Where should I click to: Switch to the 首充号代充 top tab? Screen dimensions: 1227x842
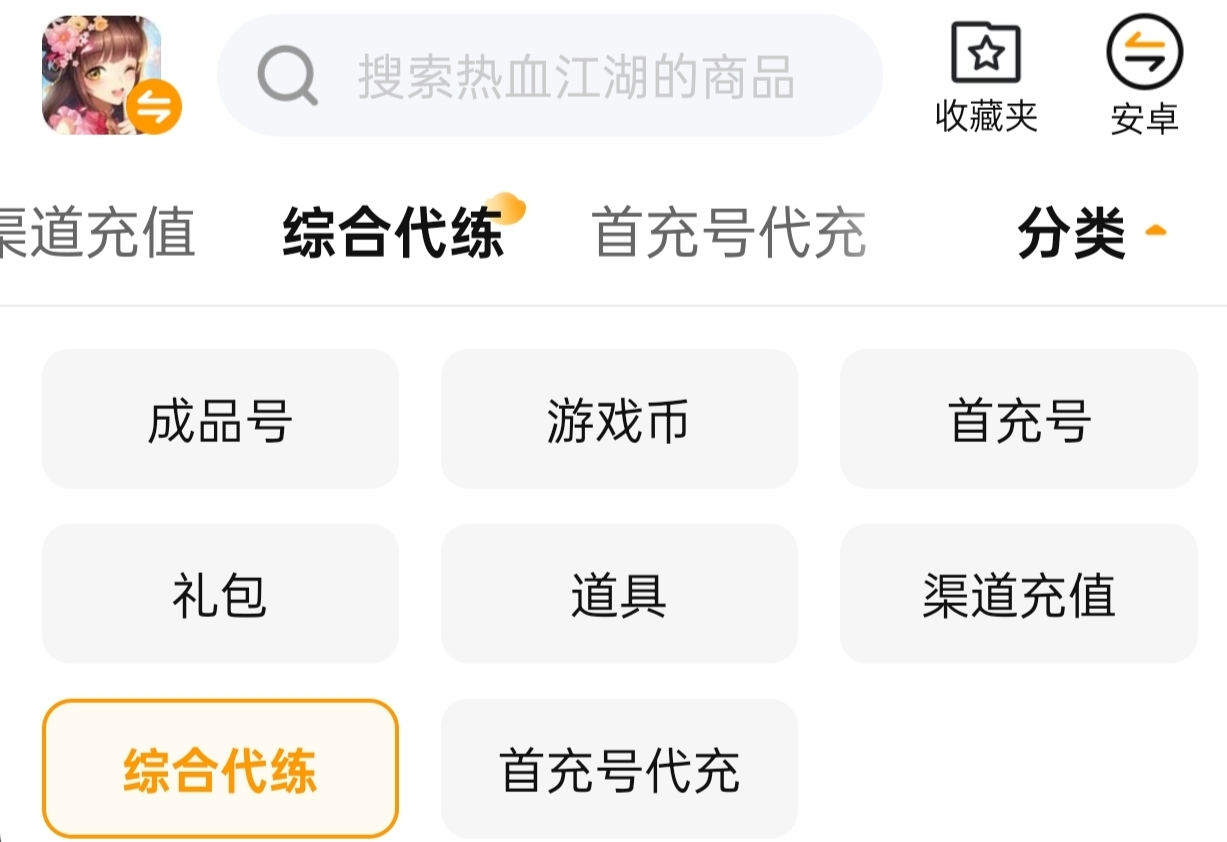click(729, 233)
